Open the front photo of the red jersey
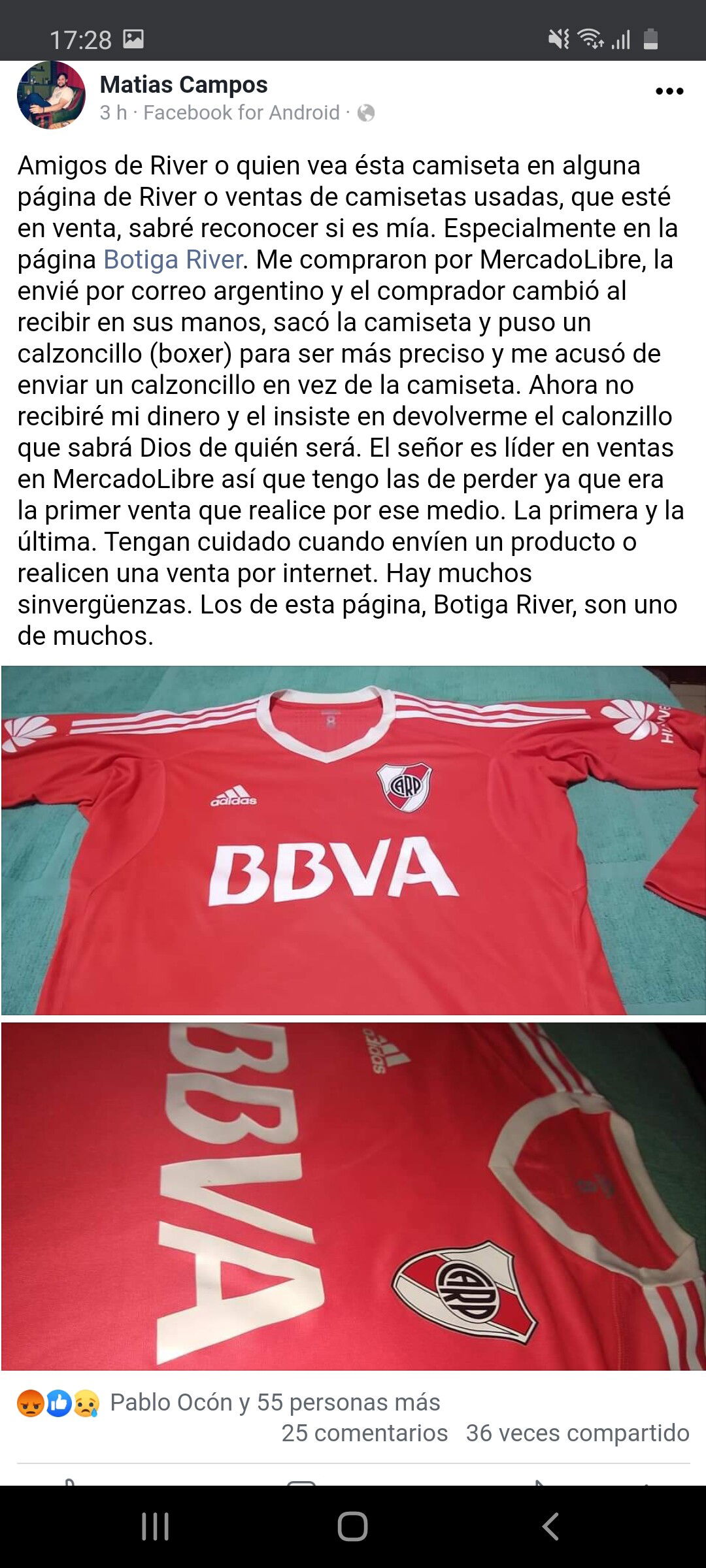Screen dimensions: 706x1568 tap(353, 840)
